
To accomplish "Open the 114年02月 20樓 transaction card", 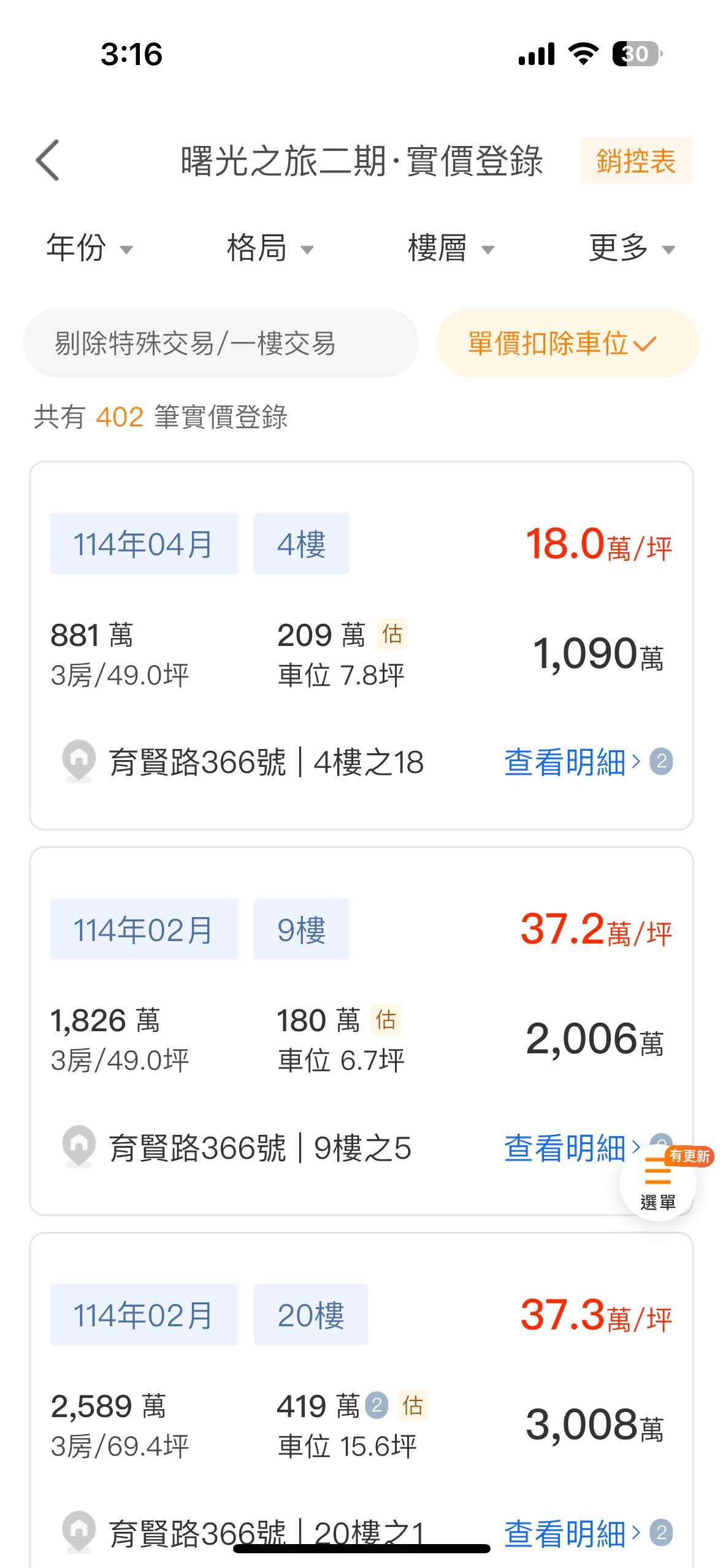I will click(x=361, y=1400).
